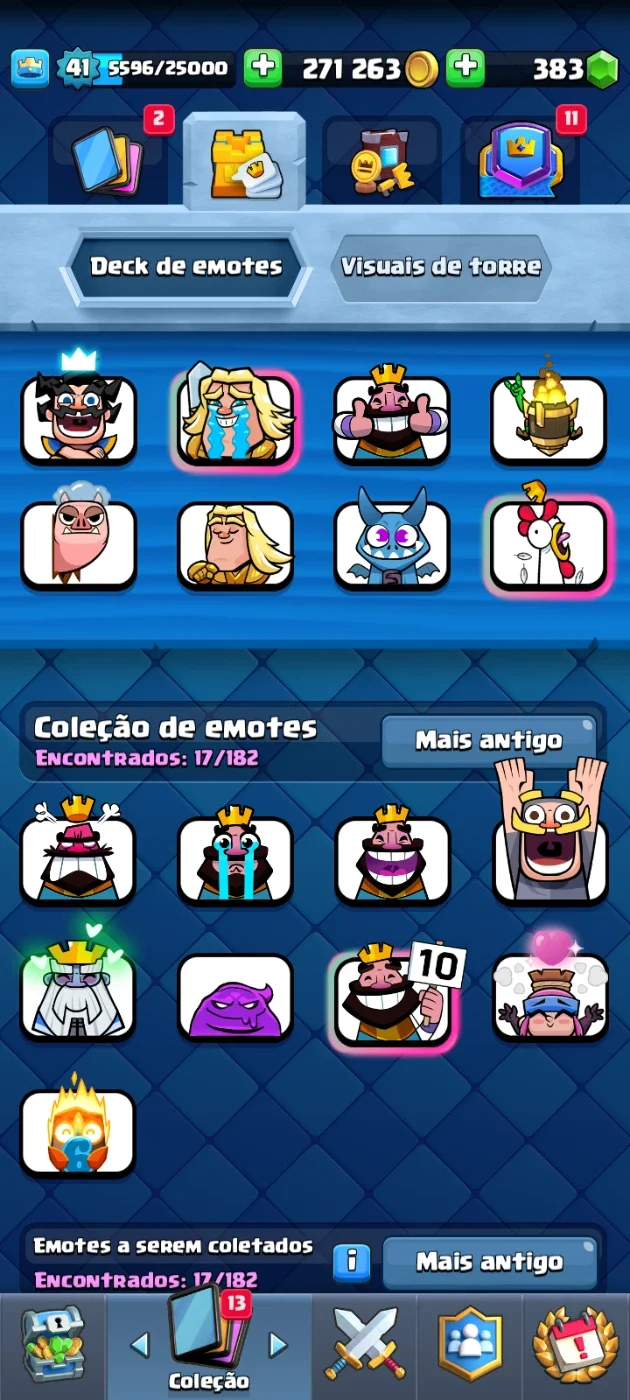Go to the battle tab with crossed swords

click(364, 1345)
